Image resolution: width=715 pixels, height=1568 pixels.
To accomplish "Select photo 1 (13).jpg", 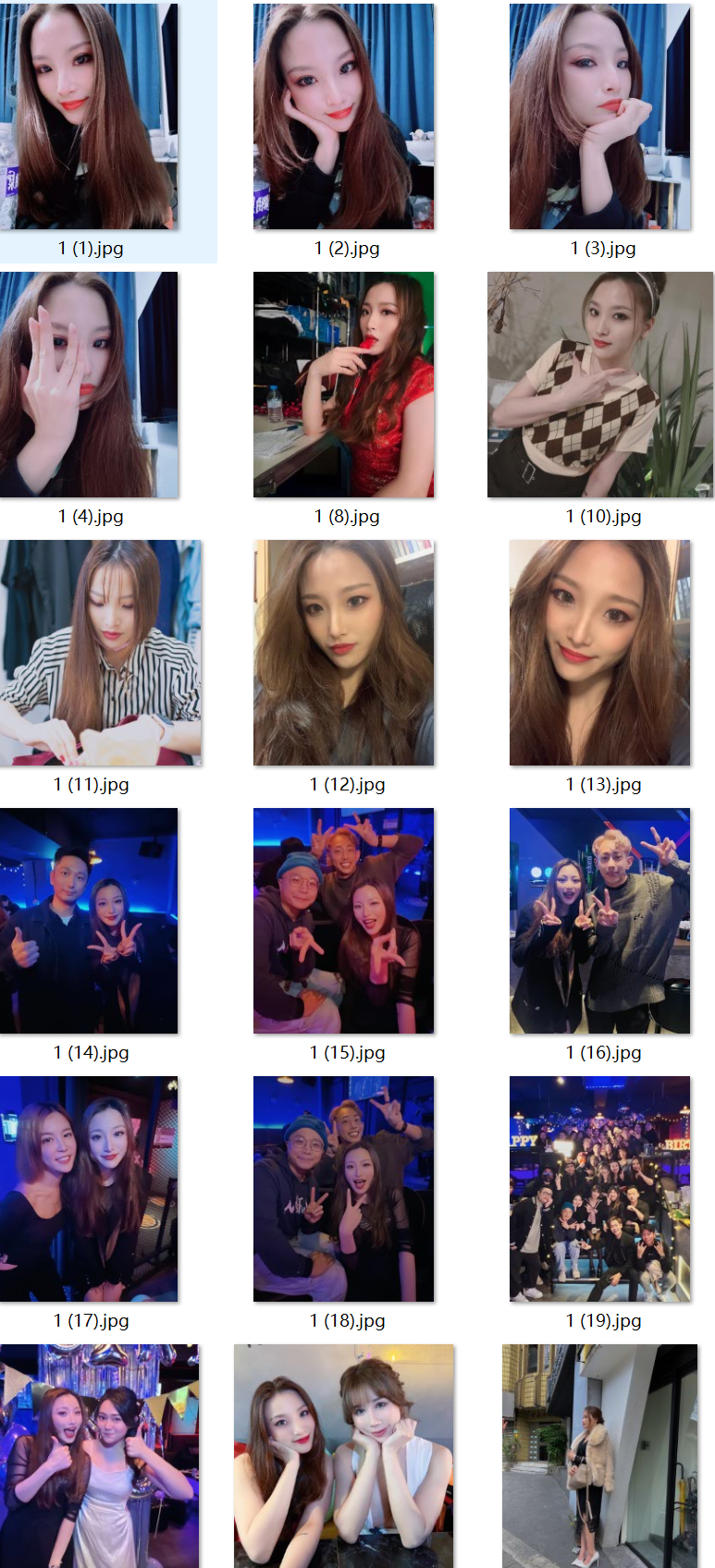I will (x=599, y=653).
